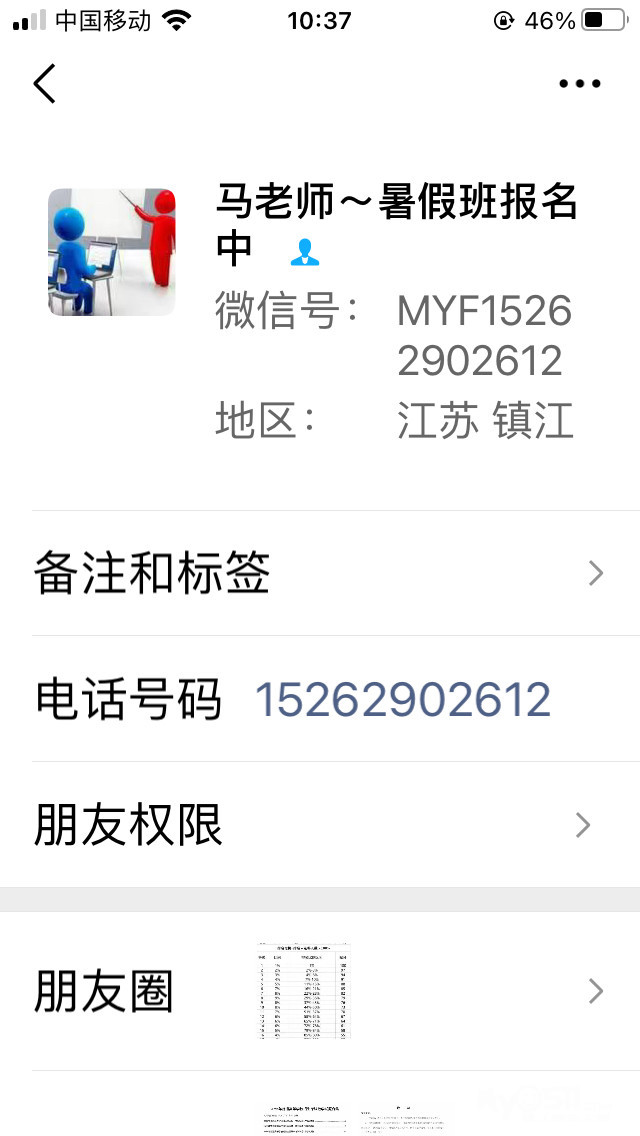Open 朋友权限 settings
640x1136 pixels.
[x=320, y=825]
